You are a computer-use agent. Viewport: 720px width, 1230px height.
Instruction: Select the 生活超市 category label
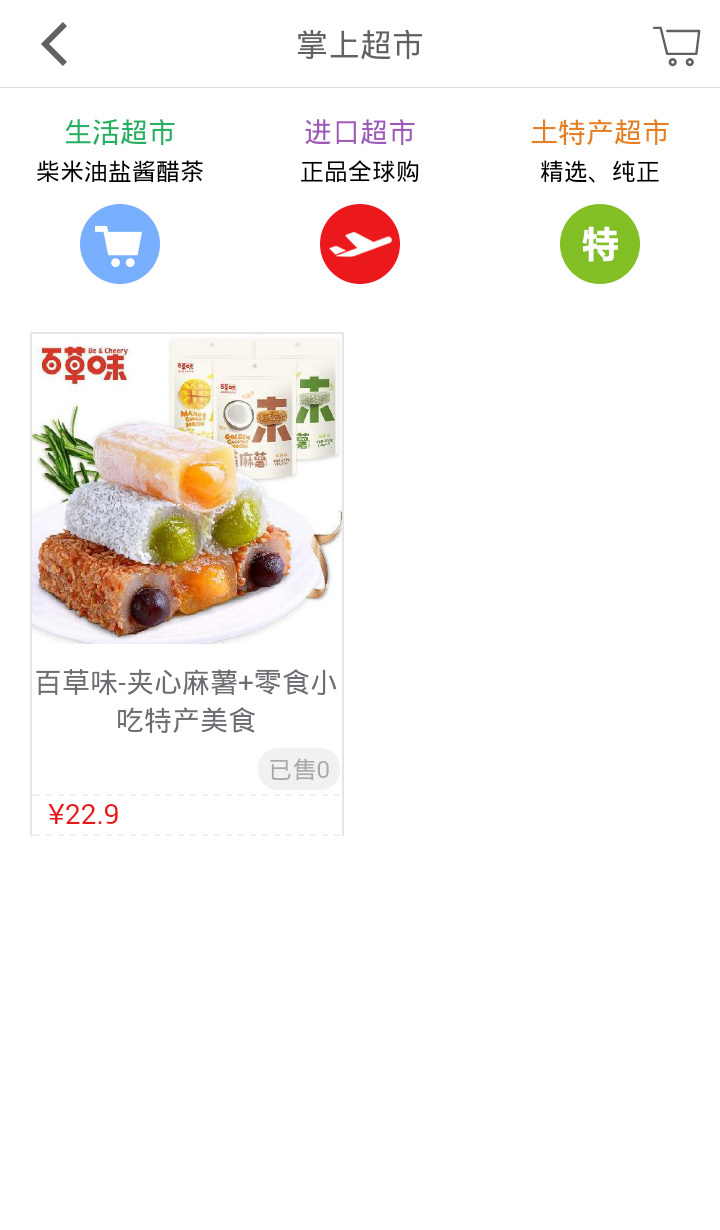coord(120,131)
